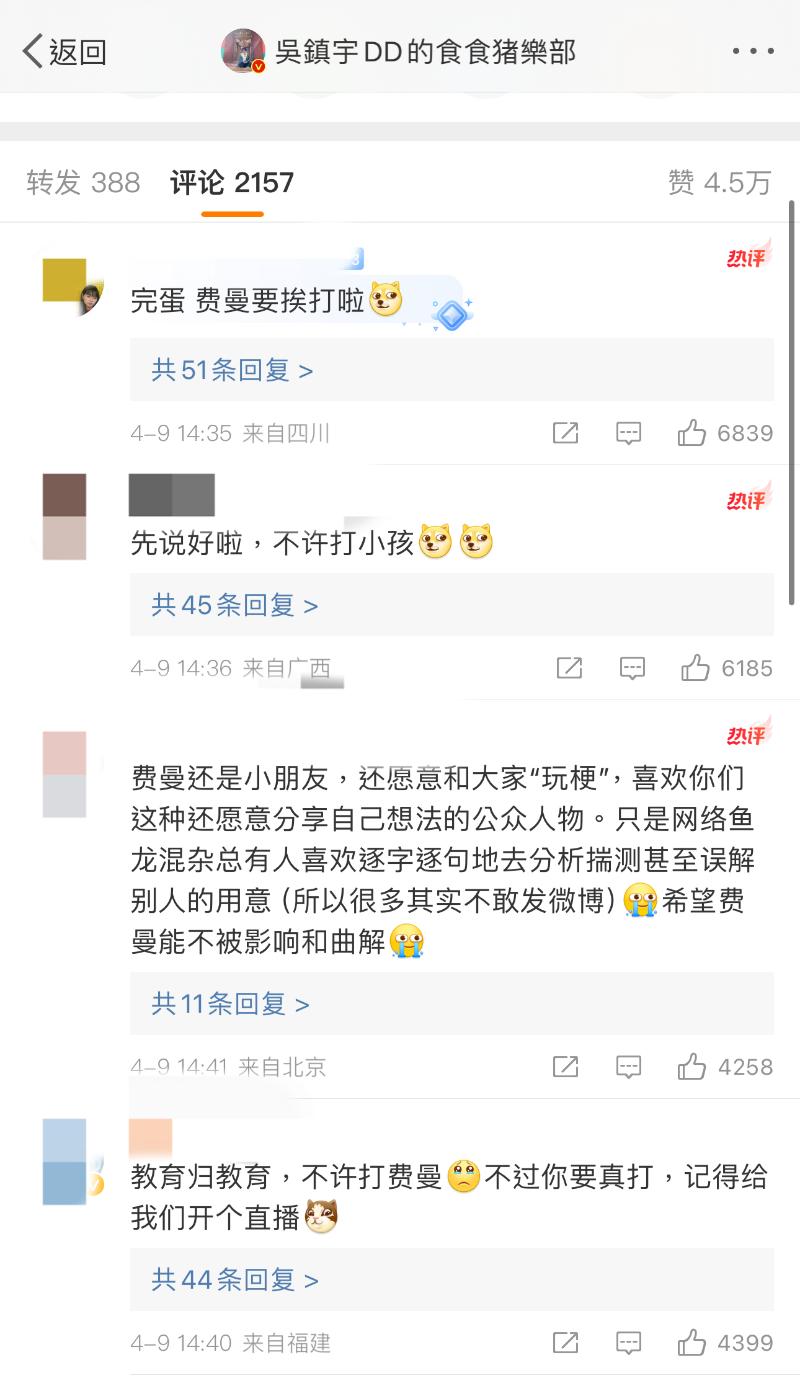Switch to the 转发 388 tab
This screenshot has width=800, height=1378.
point(83,182)
